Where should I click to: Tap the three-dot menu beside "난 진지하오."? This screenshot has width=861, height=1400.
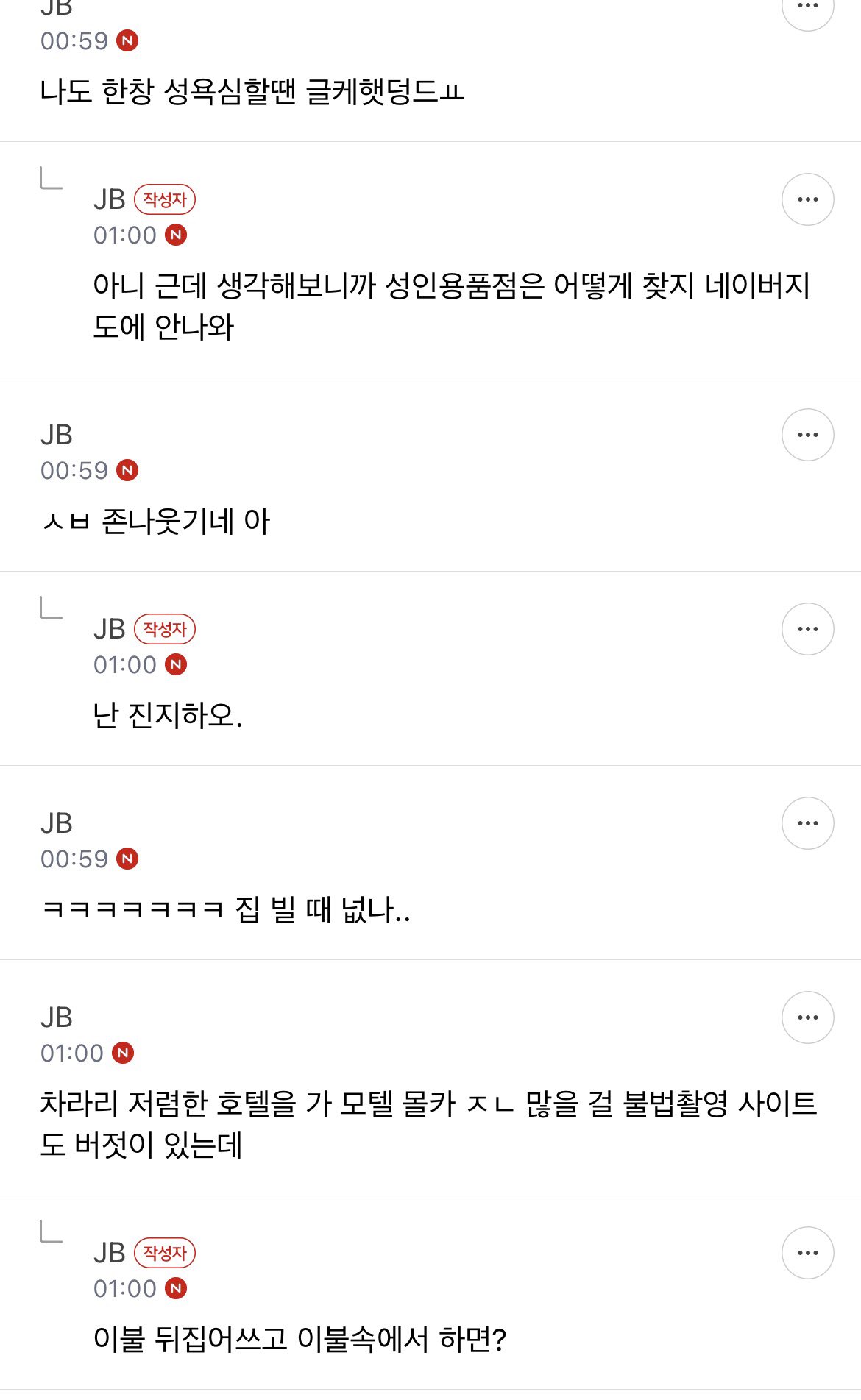coord(807,629)
